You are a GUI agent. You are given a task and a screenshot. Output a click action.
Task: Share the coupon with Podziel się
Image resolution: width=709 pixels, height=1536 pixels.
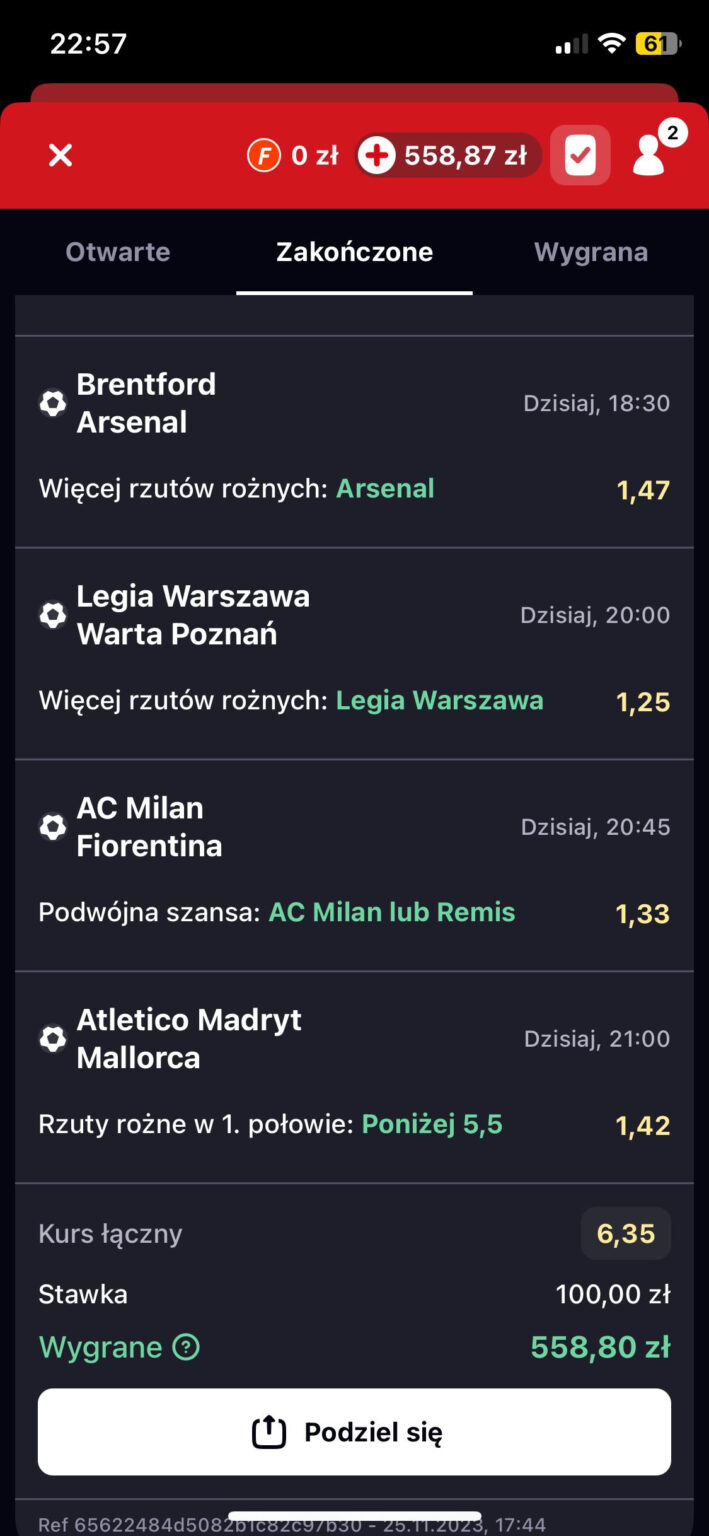point(354,1432)
